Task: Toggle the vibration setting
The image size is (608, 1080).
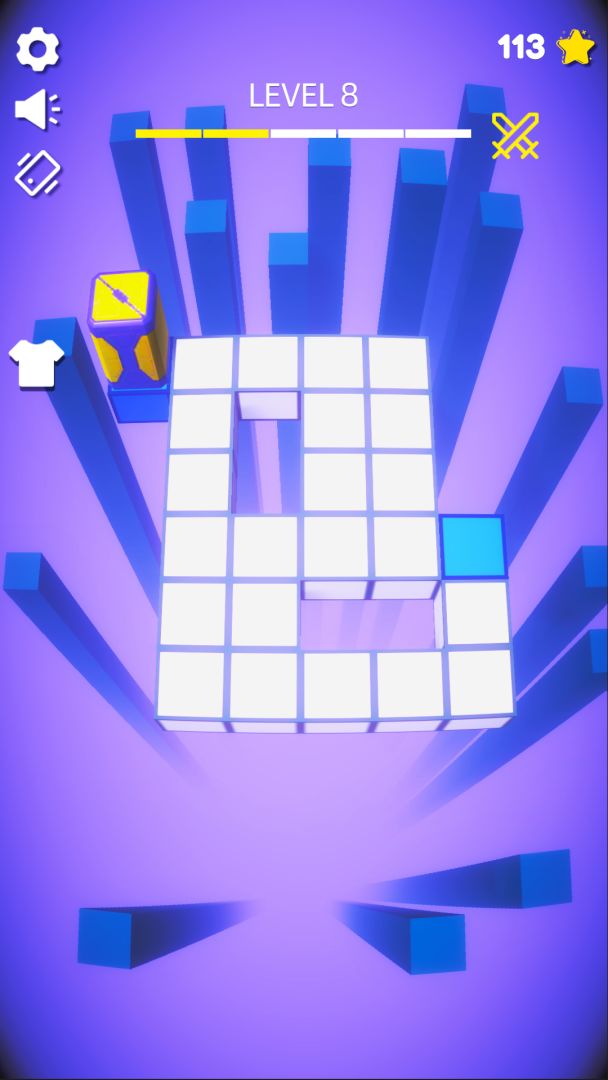Action: [38, 173]
